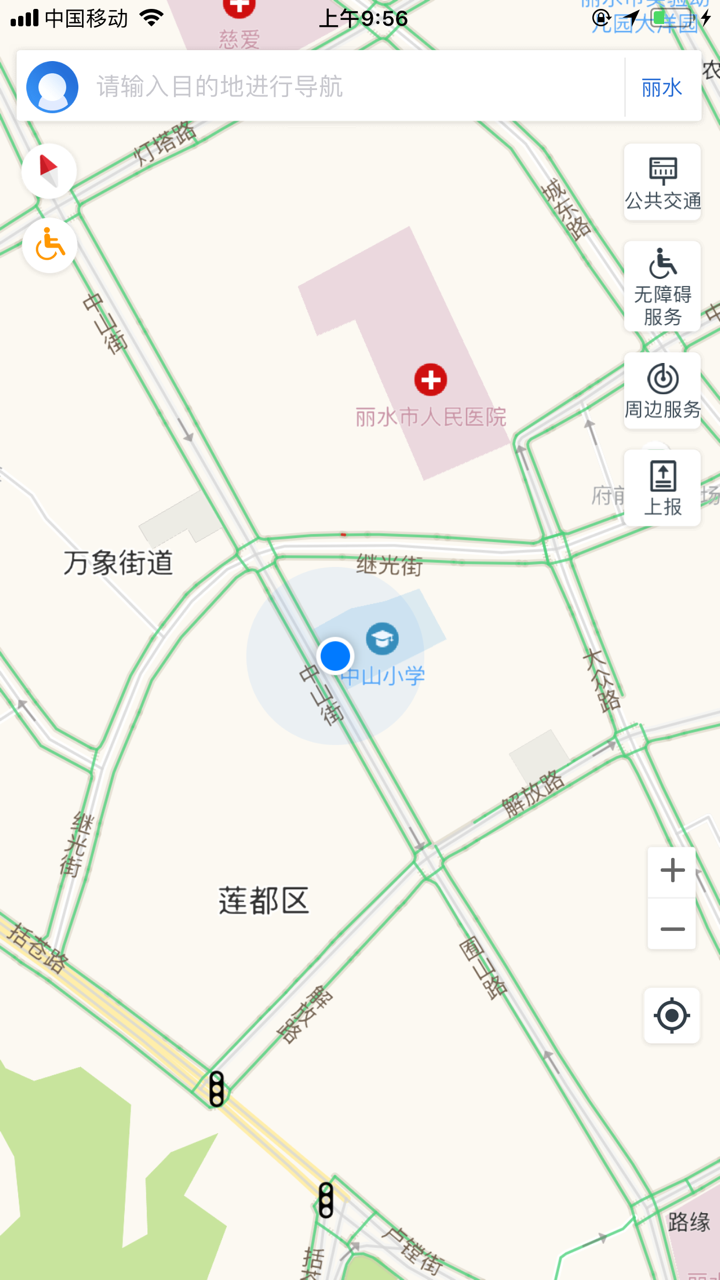This screenshot has height=1280, width=720.
Task: Tap the school icon near 中山小学
Action: pyautogui.click(x=384, y=638)
